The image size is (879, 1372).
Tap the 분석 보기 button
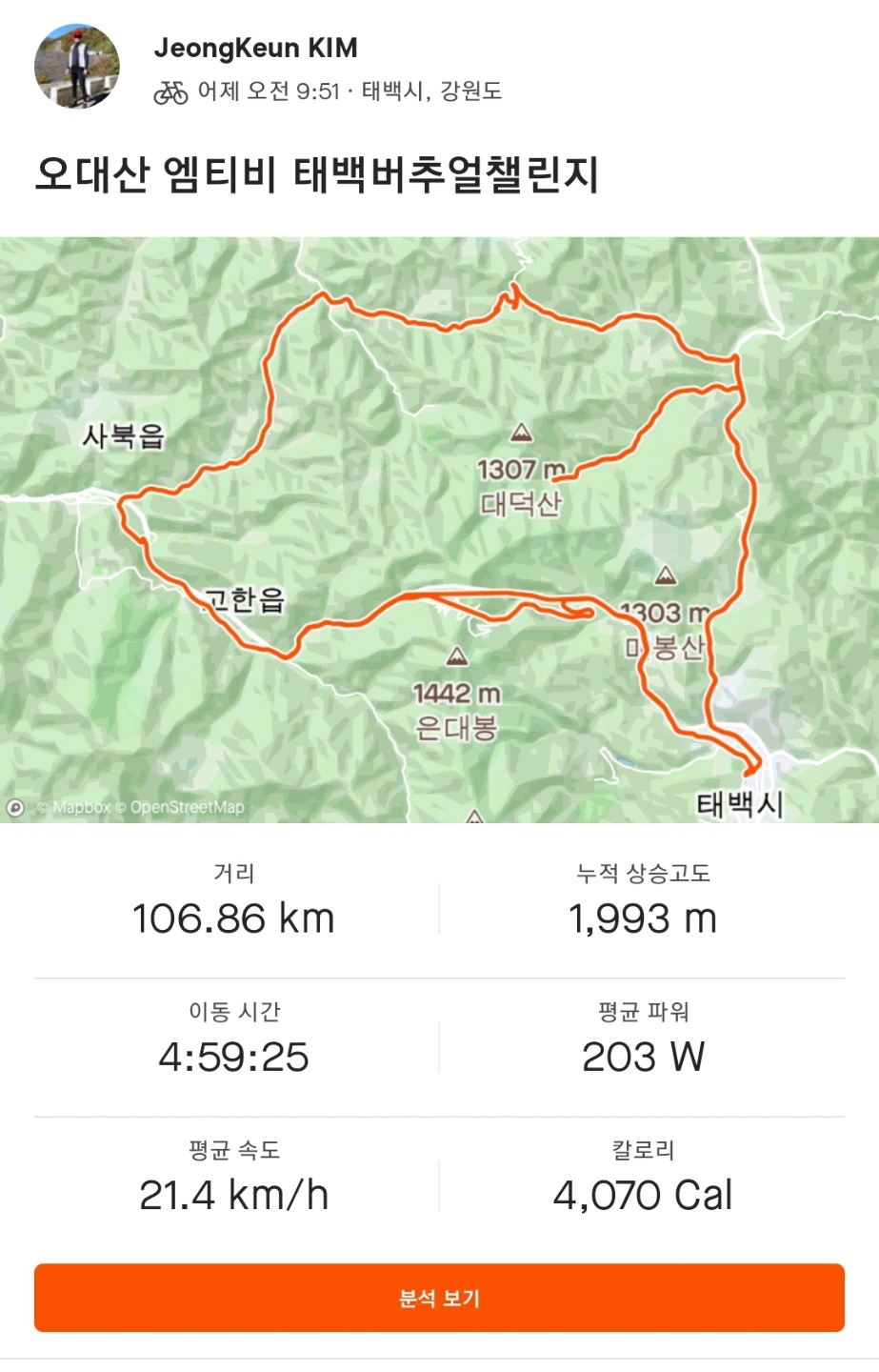(x=439, y=1298)
